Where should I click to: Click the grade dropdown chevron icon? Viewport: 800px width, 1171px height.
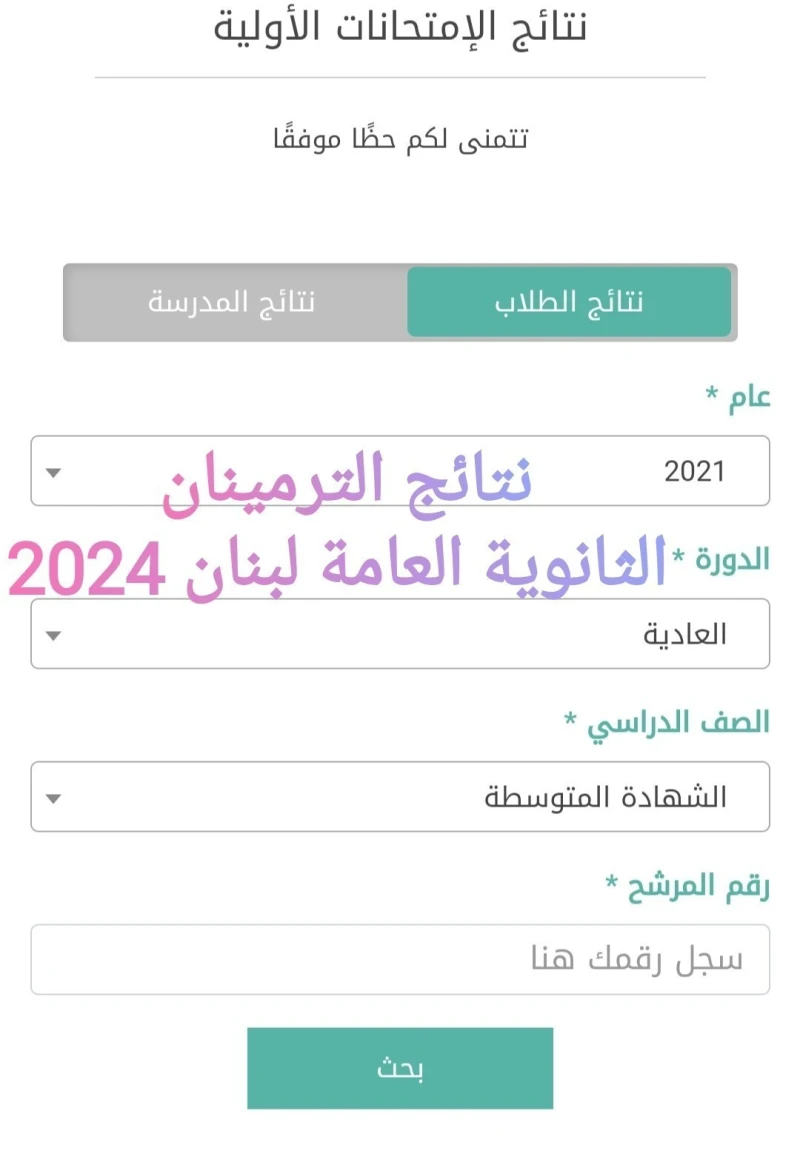click(52, 796)
